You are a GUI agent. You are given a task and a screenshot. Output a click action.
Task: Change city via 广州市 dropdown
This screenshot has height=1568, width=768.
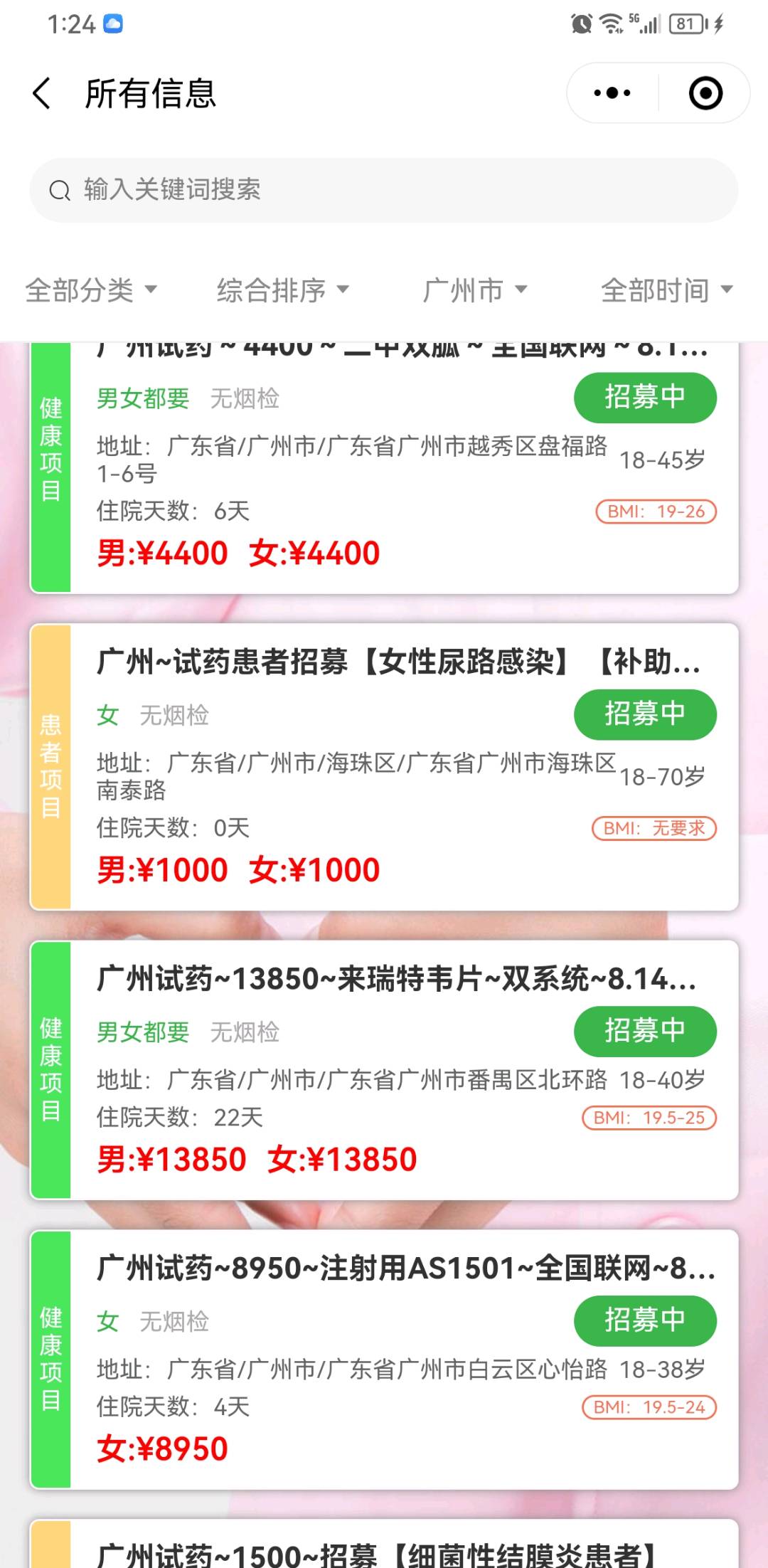pyautogui.click(x=475, y=290)
